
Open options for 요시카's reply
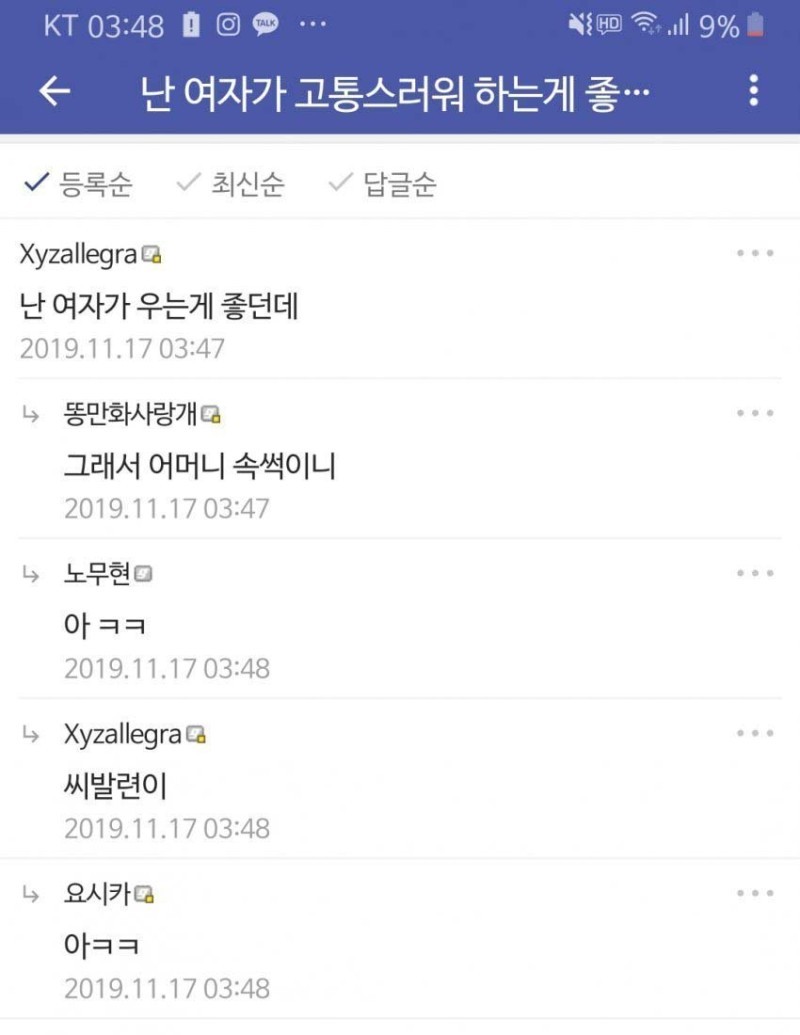tap(755, 893)
